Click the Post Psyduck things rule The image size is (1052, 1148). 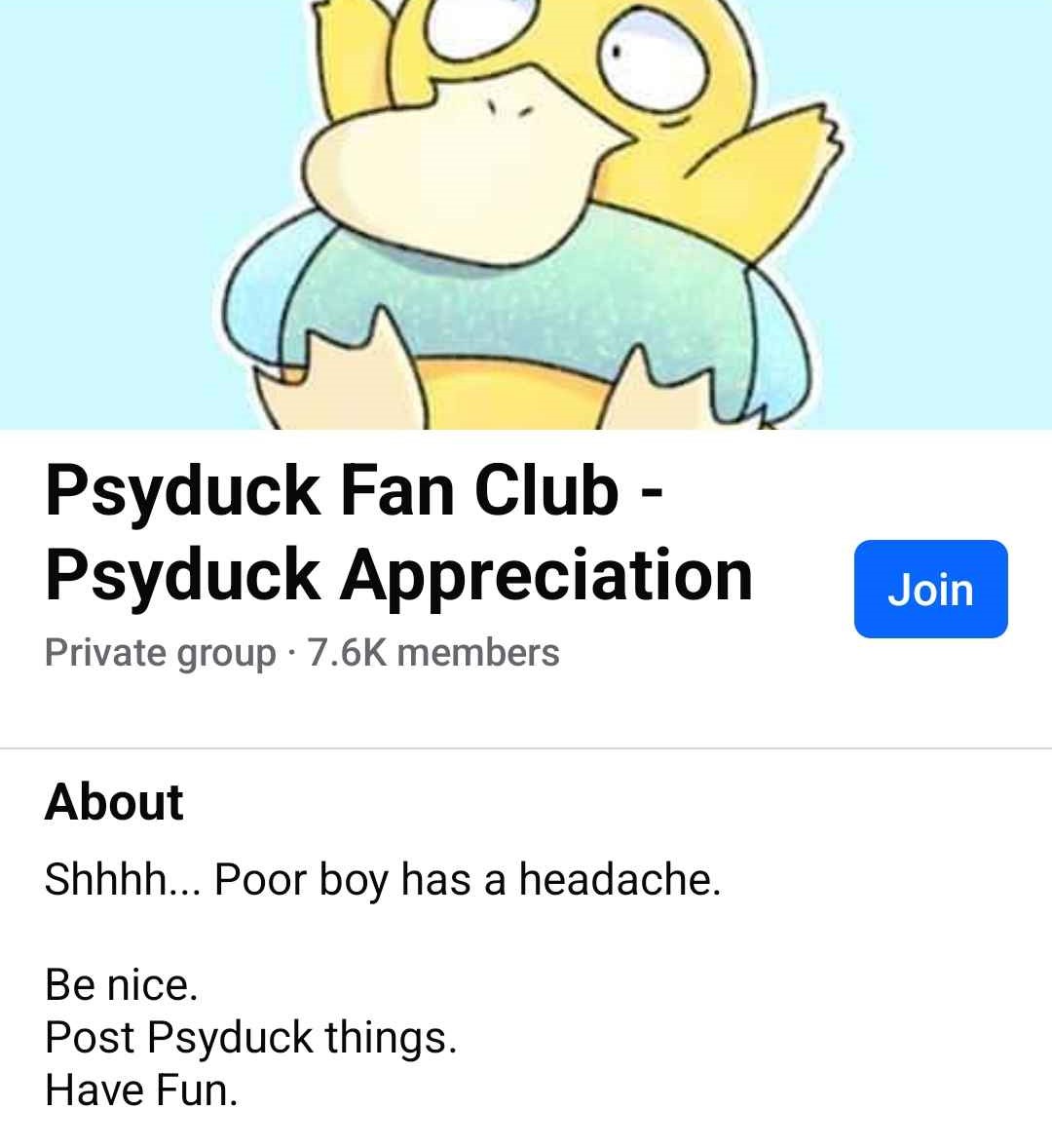[255, 1039]
